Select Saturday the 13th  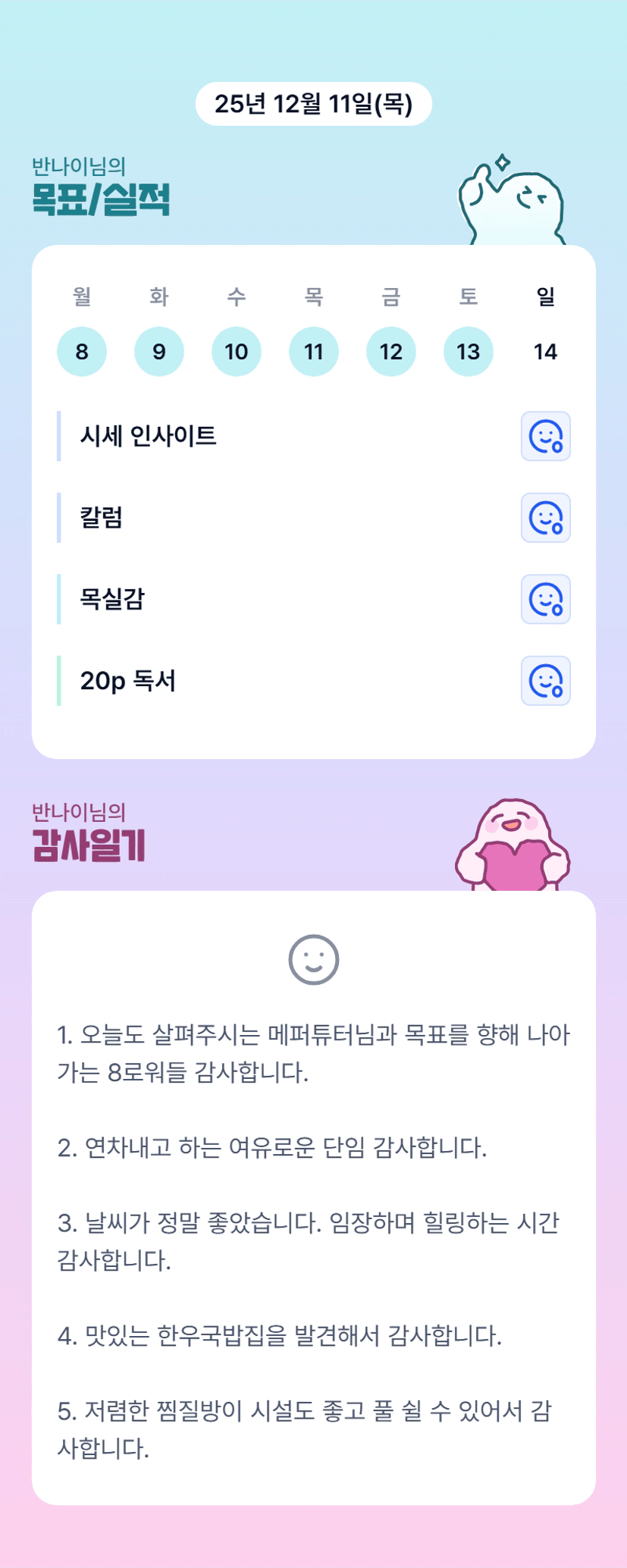pos(469,352)
